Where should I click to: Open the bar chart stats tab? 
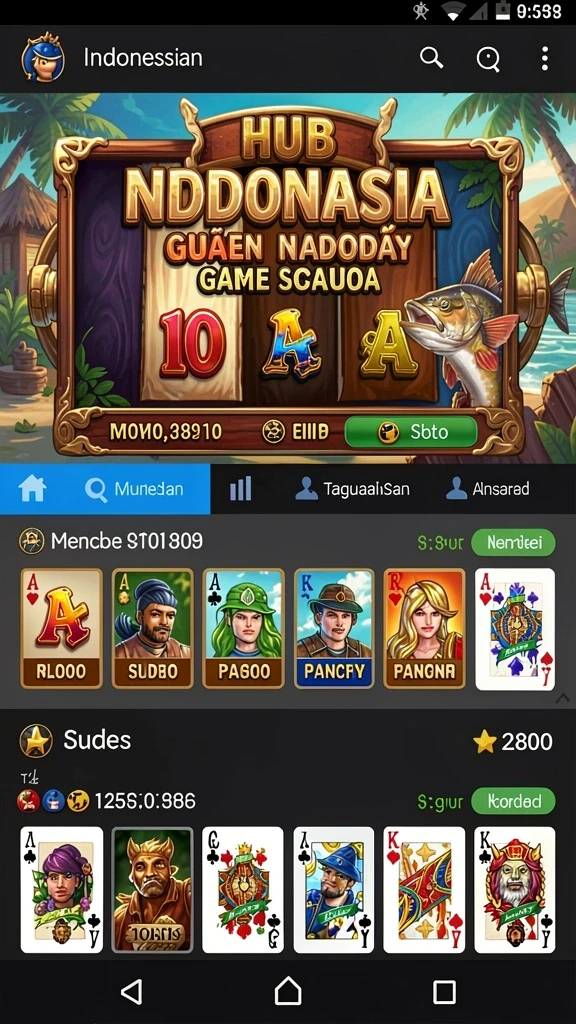[x=240, y=488]
